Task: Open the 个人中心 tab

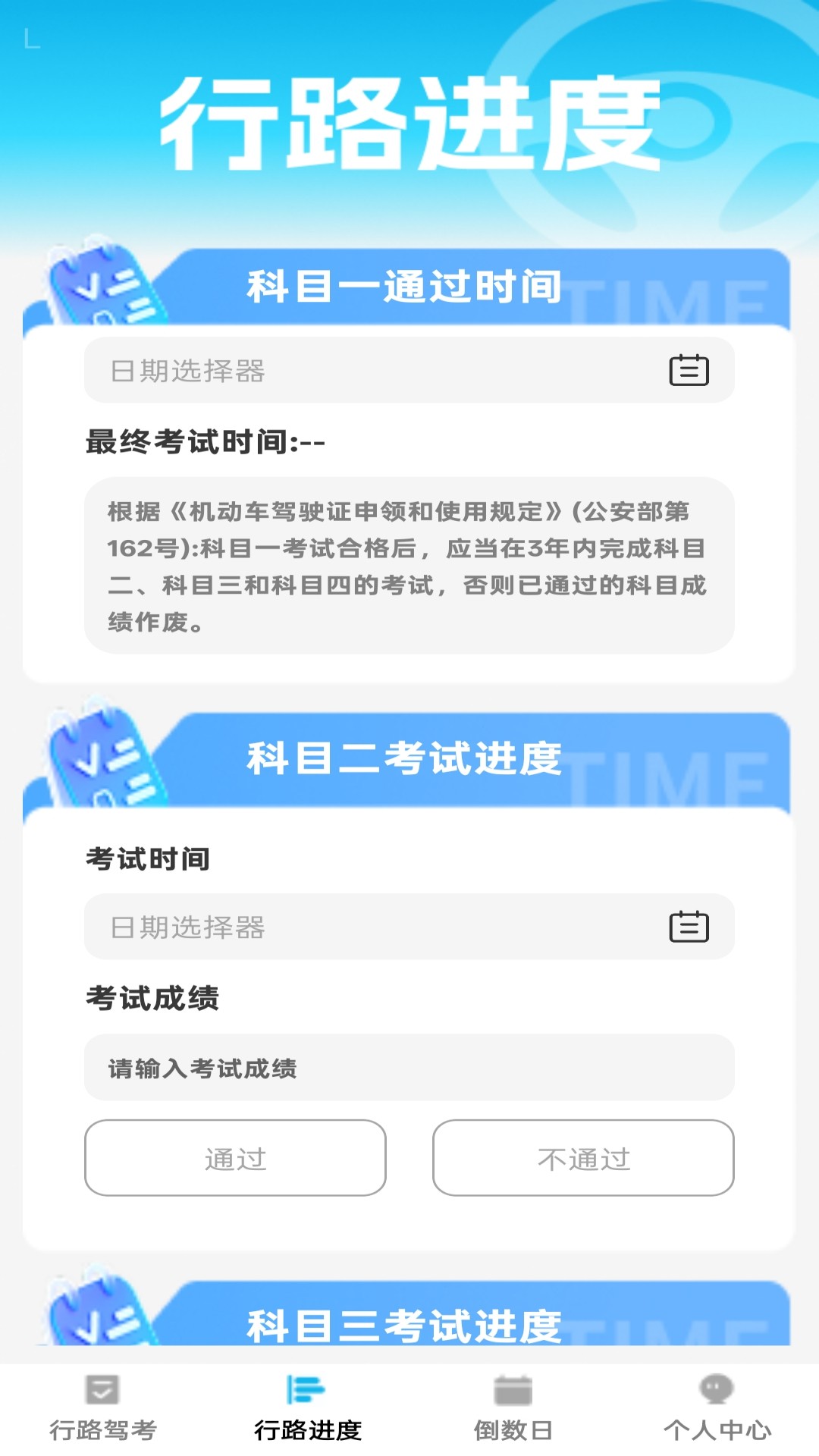Action: point(717,1410)
